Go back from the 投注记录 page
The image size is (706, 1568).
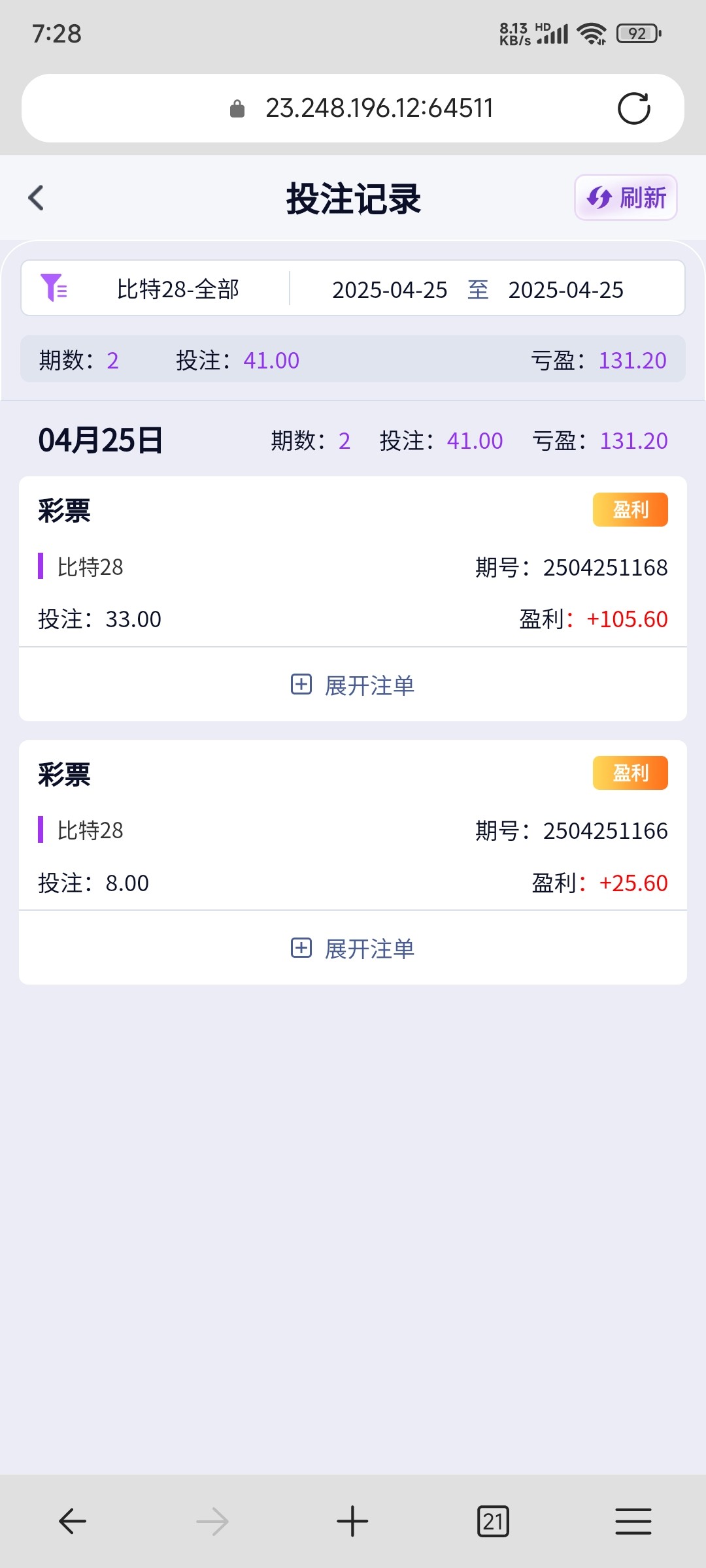(37, 198)
